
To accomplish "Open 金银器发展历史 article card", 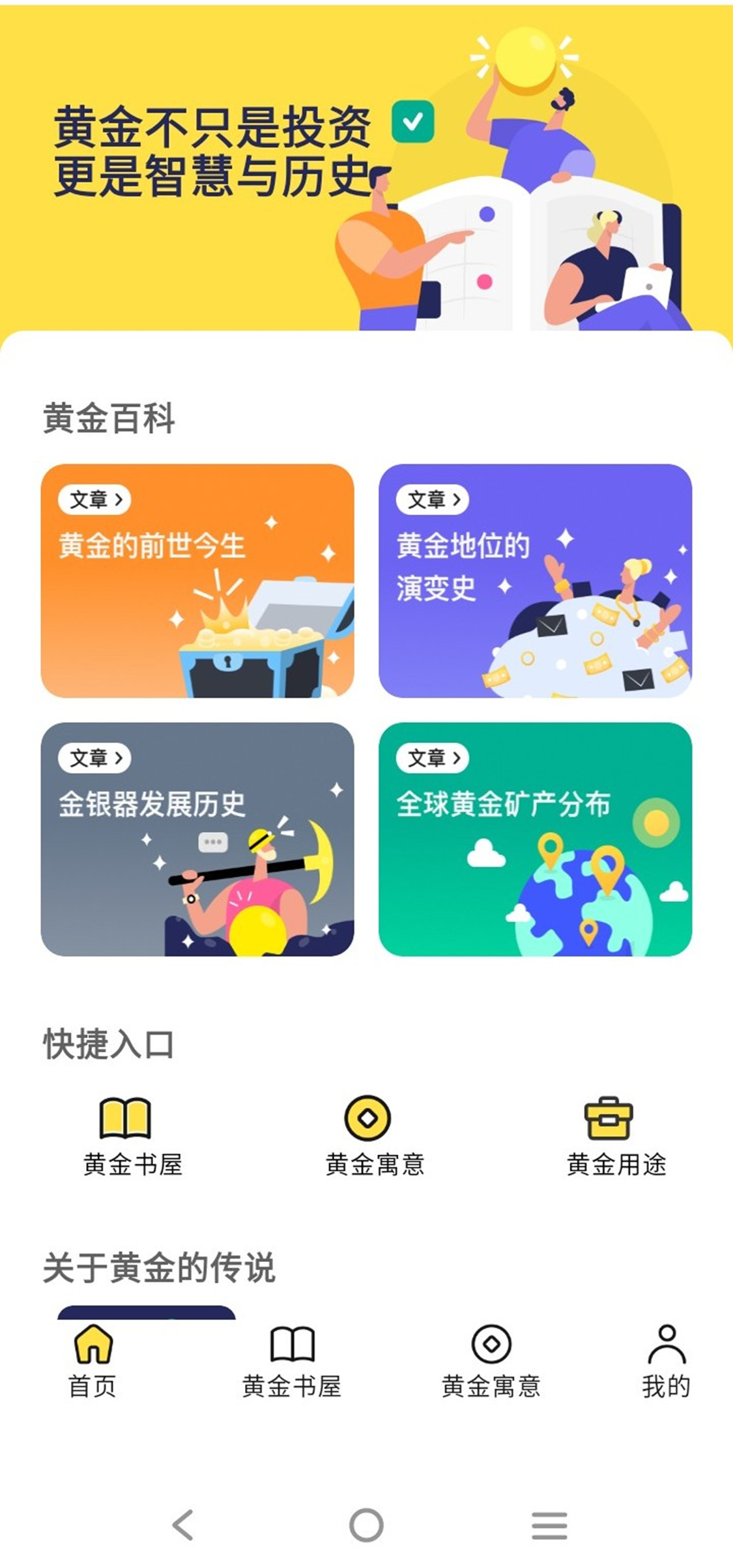I will pyautogui.click(x=197, y=839).
